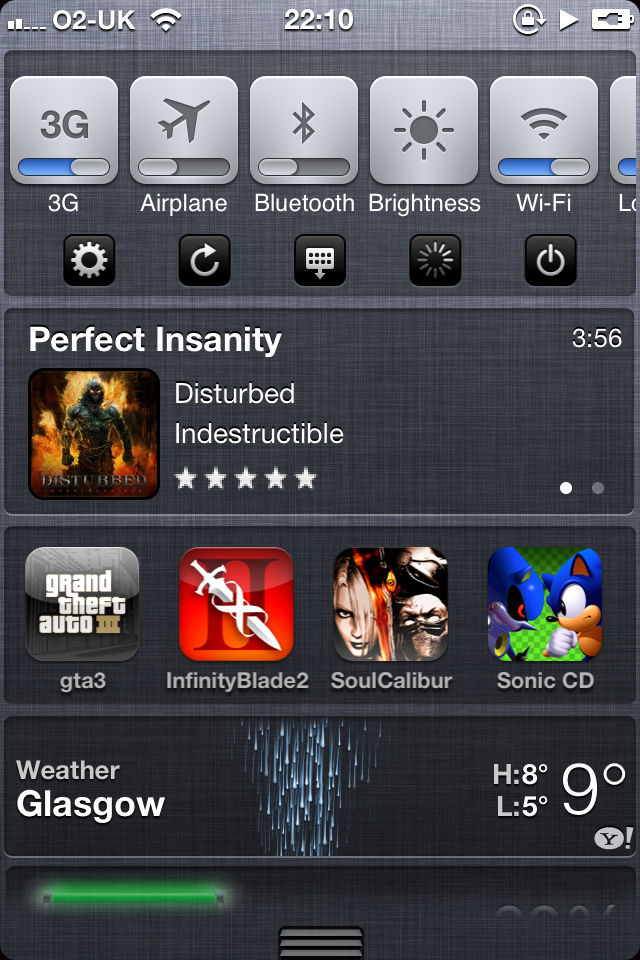Image resolution: width=640 pixels, height=960 pixels.
Task: Tap the respring circular arrow icon
Action: [x=204, y=261]
